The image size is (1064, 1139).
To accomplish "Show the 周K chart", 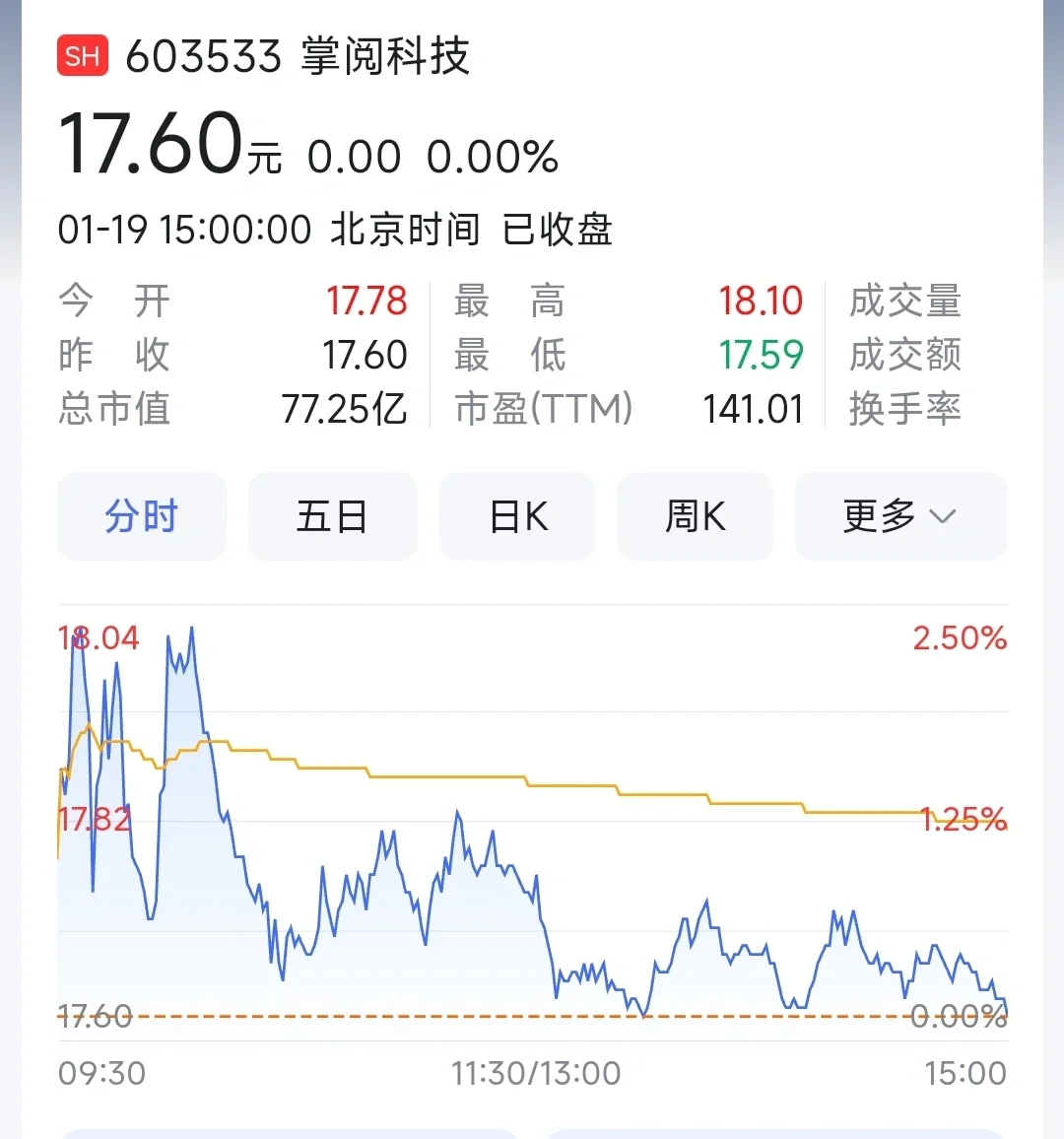I will [695, 516].
